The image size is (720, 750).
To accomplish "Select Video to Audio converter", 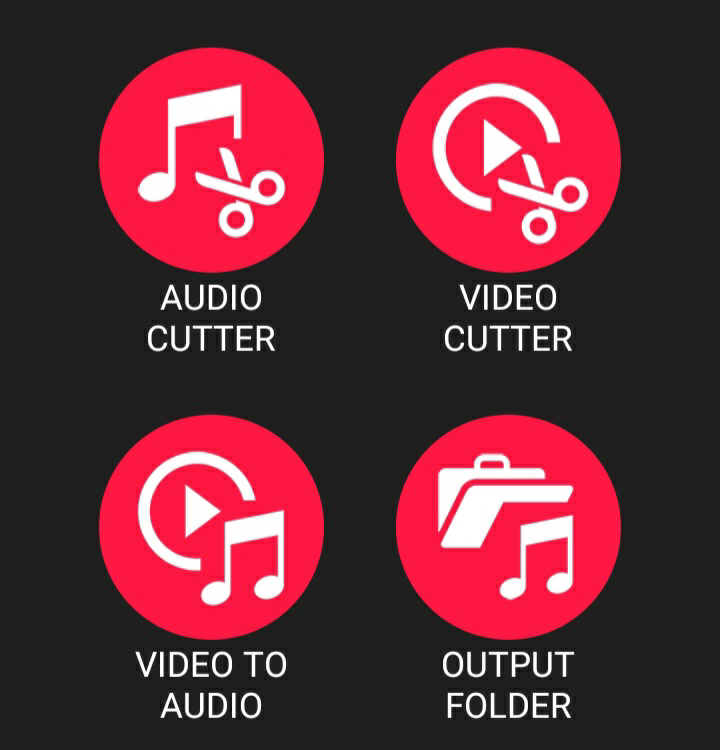I will pyautogui.click(x=211, y=527).
